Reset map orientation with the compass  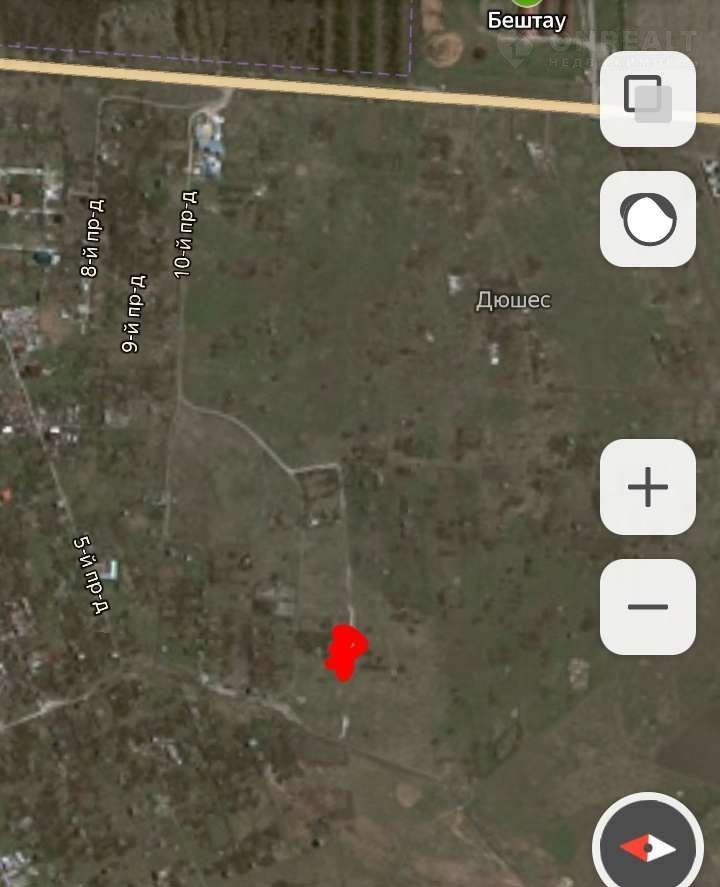coord(648,846)
